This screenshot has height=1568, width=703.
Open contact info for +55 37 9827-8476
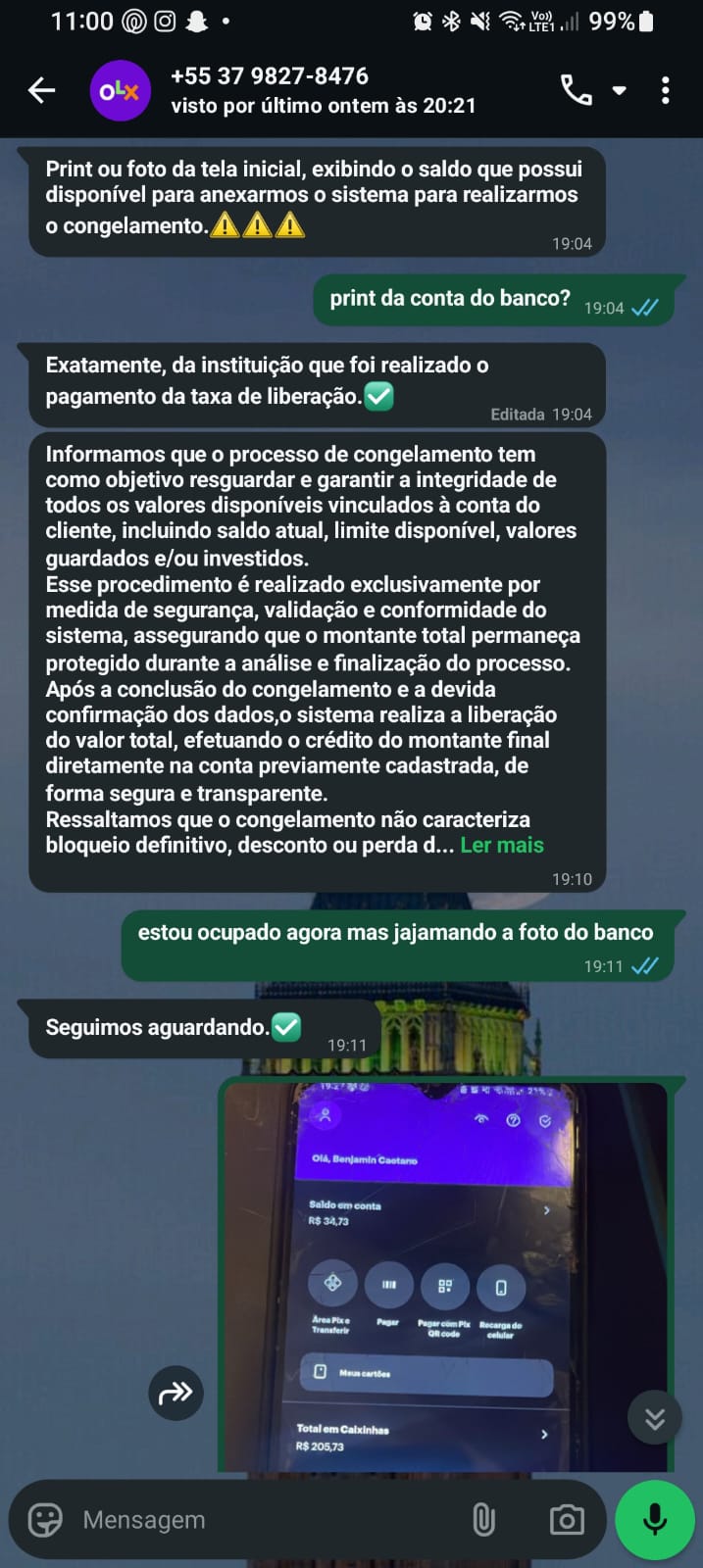pyautogui.click(x=324, y=90)
